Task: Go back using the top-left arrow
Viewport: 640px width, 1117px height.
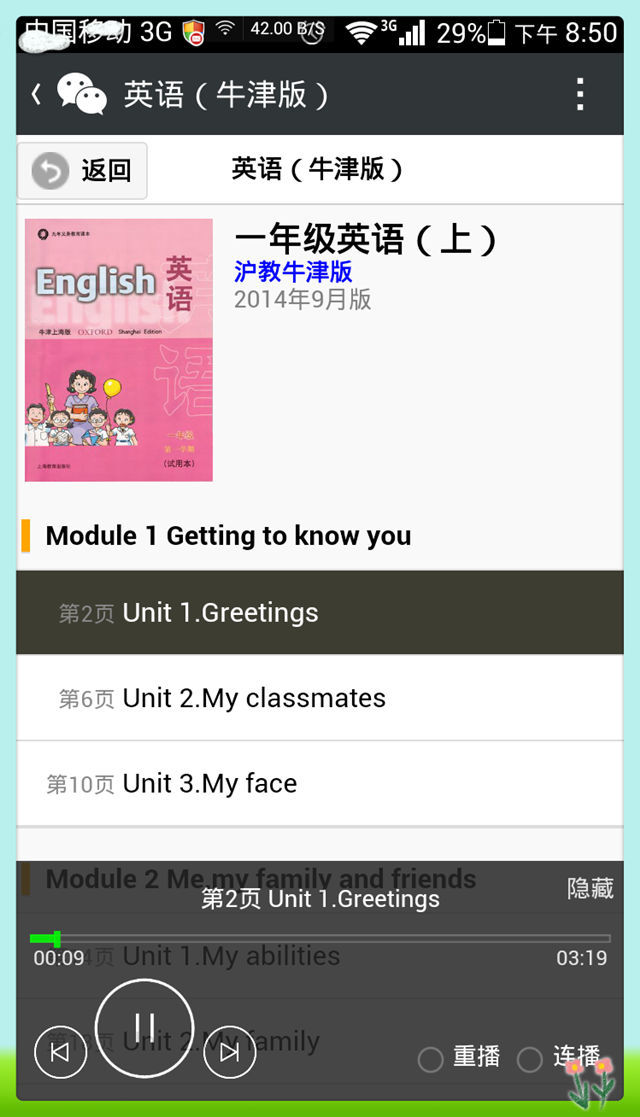Action: click(x=36, y=94)
